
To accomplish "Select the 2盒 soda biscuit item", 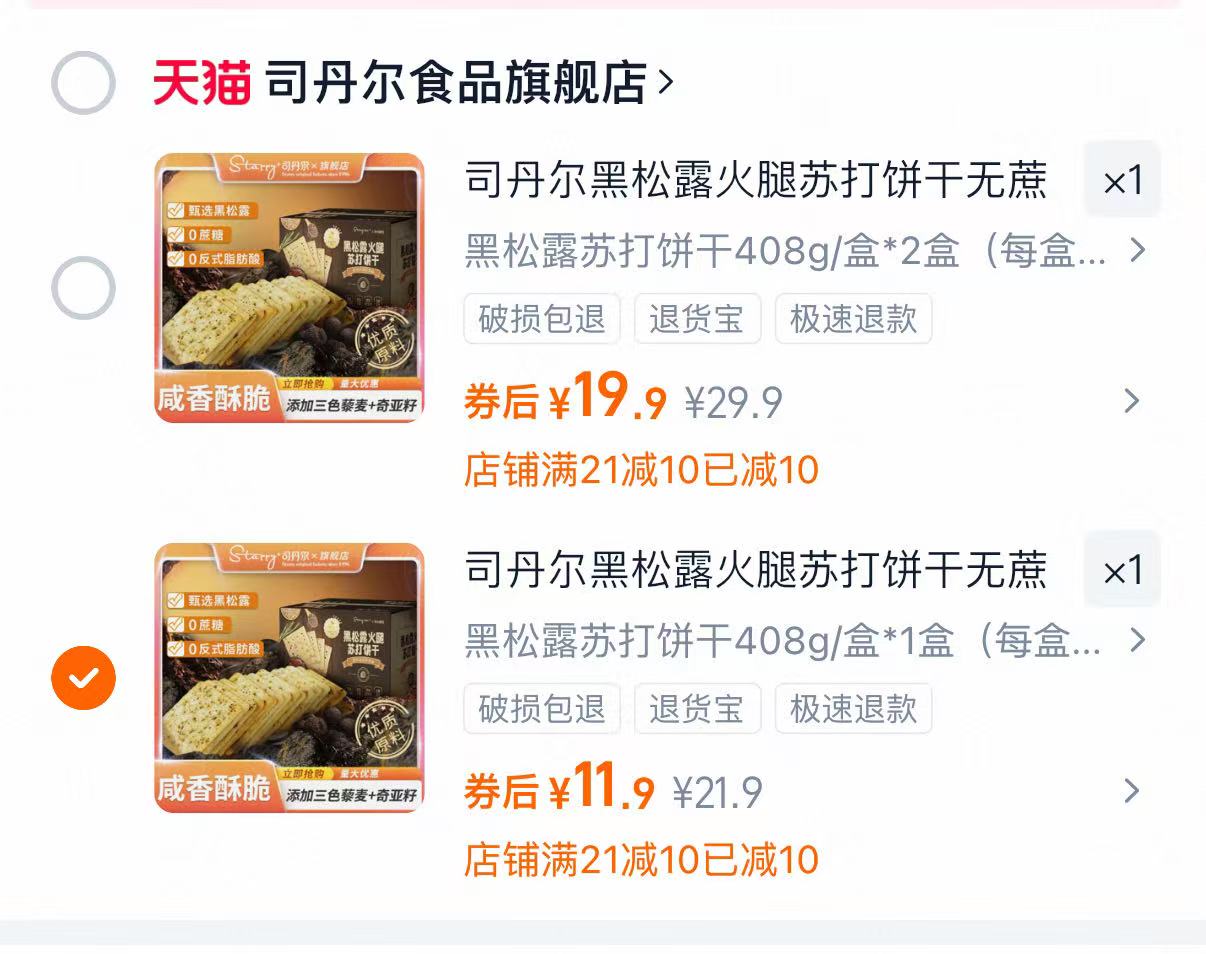I will (x=83, y=288).
